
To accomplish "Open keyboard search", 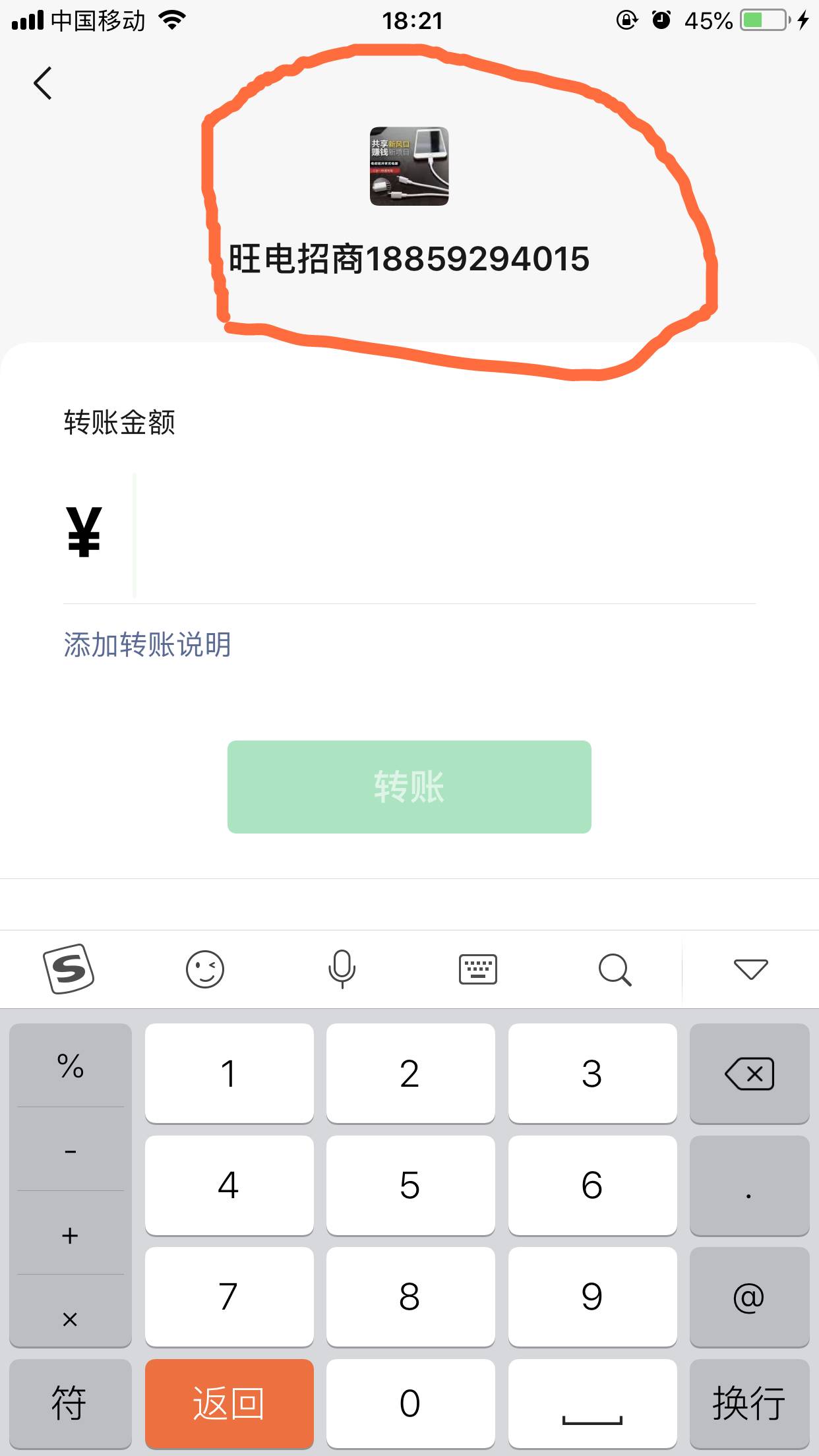I will (x=615, y=969).
